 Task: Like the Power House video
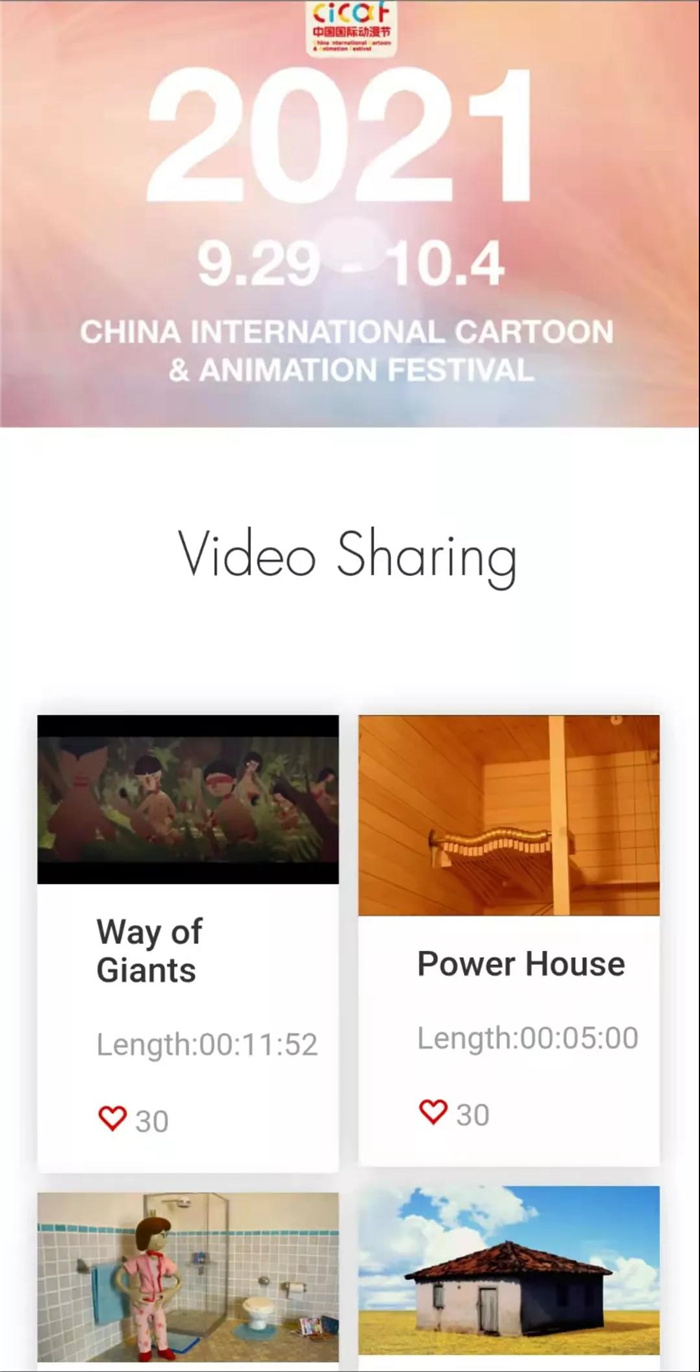tap(433, 1112)
